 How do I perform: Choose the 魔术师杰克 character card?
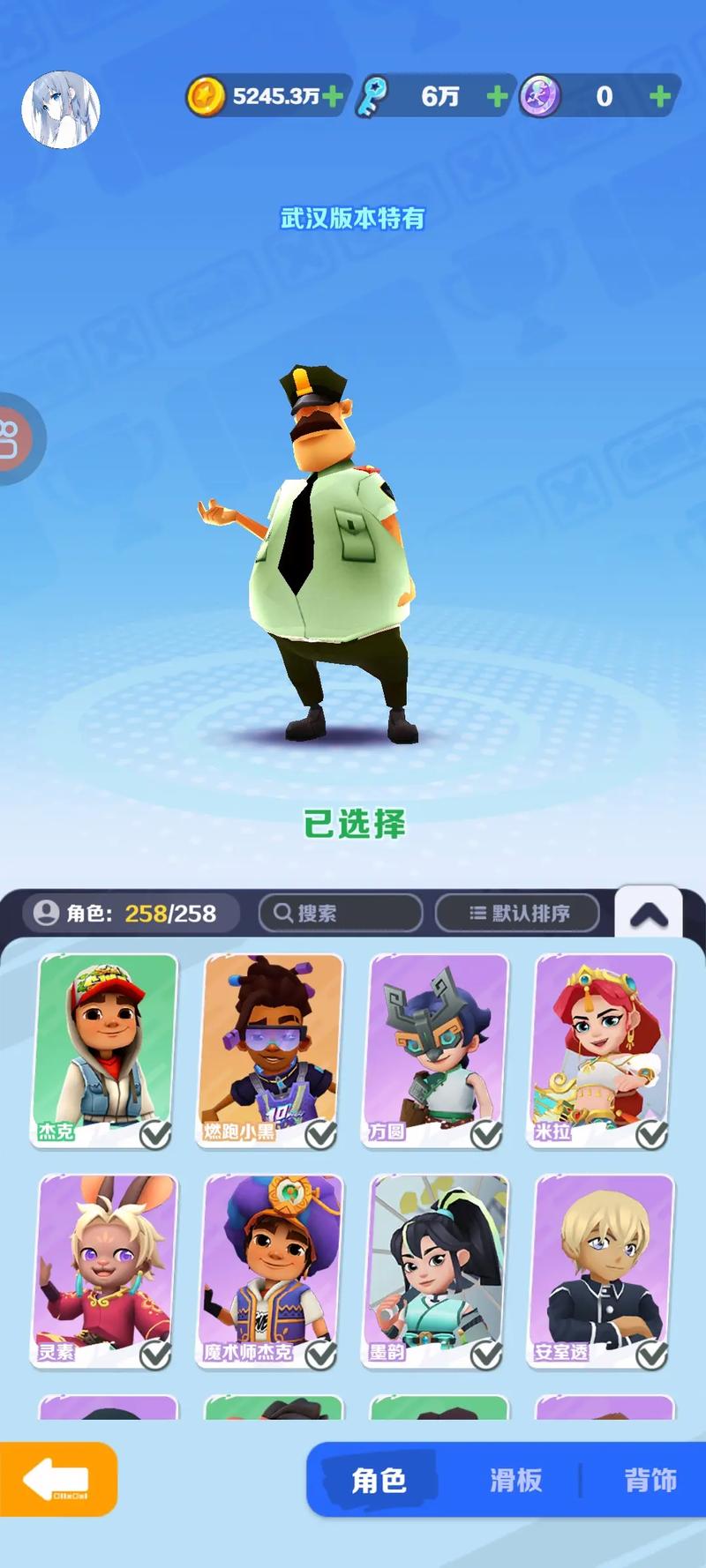271,1270
